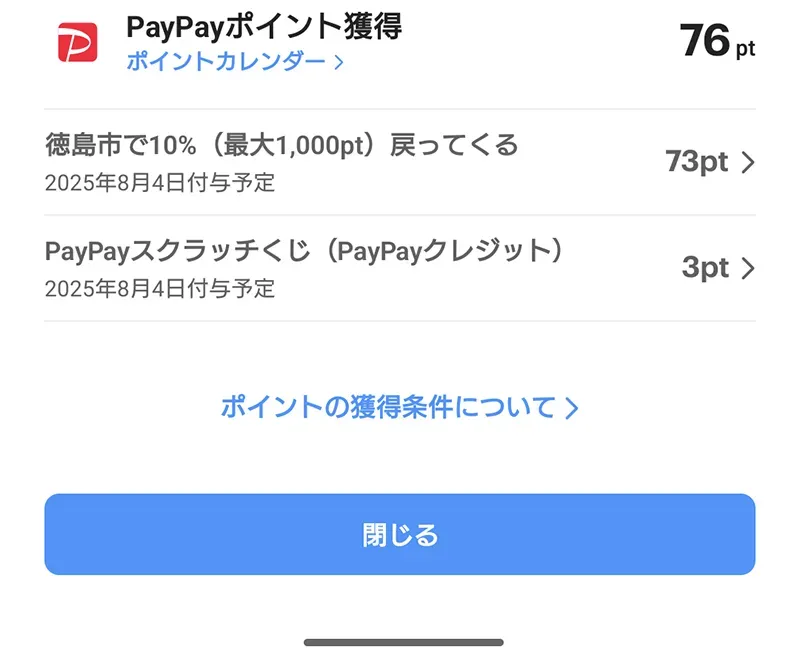Open the 徳島市で10% 73pt row
The image size is (800, 664).
400,162
